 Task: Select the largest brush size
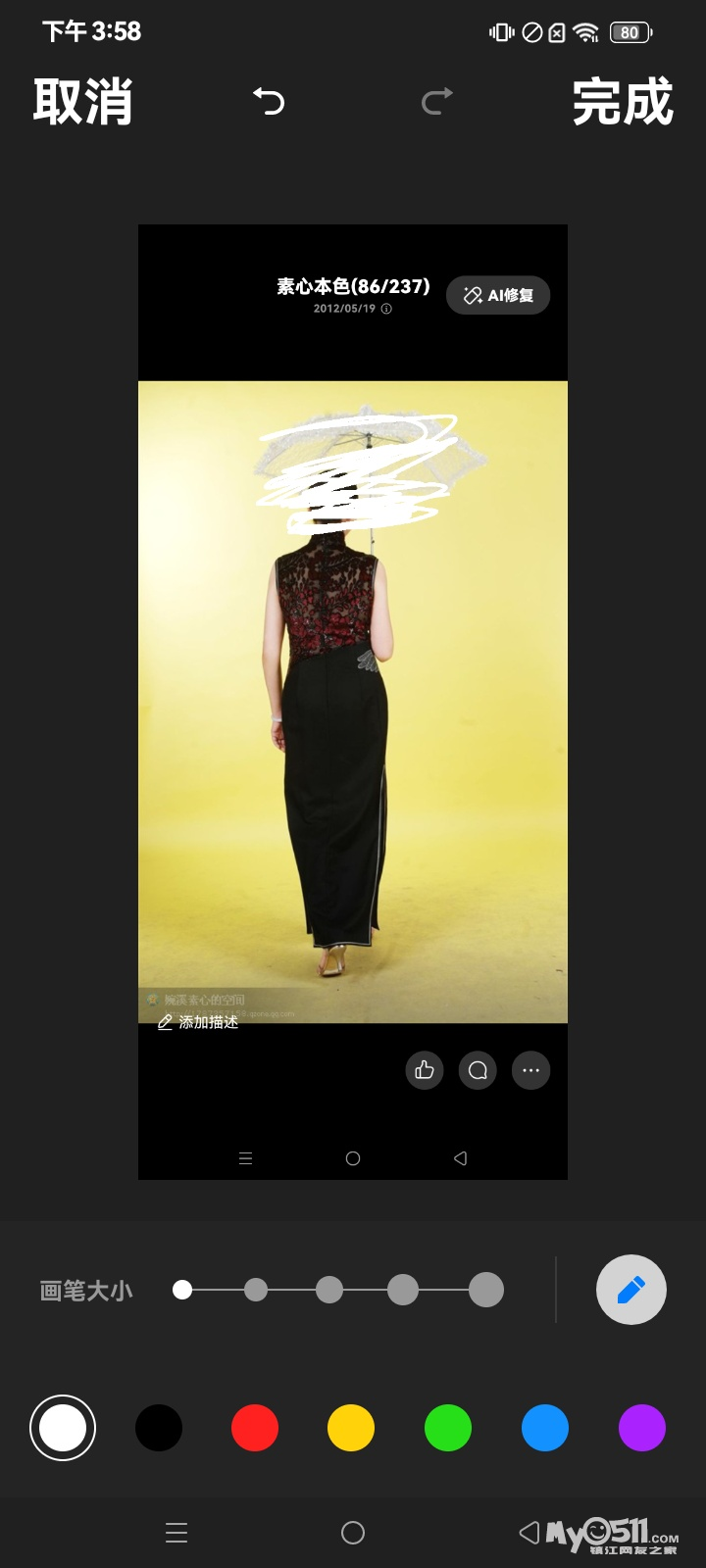[486, 1290]
